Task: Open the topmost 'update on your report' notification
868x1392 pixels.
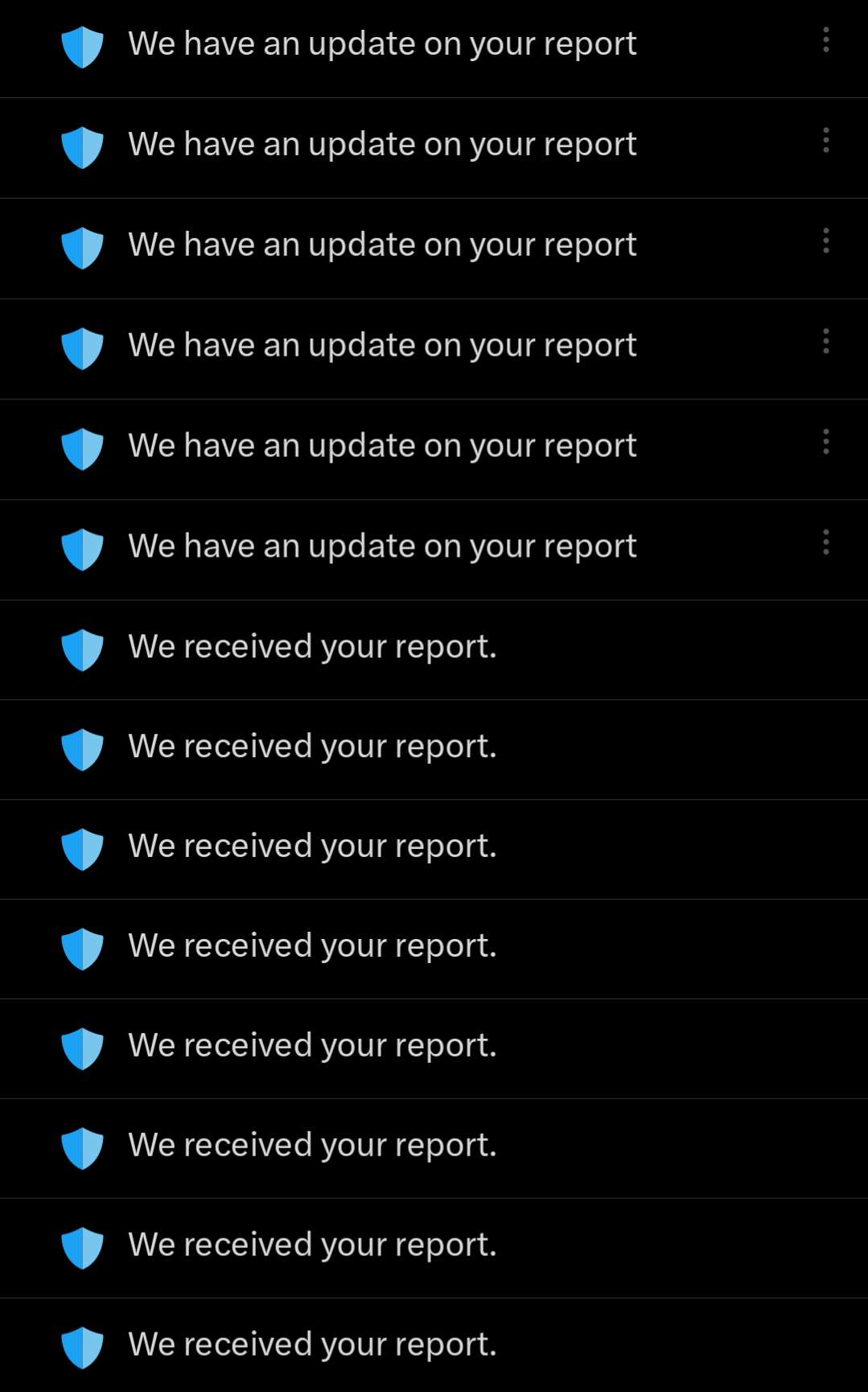Action: coord(382,45)
